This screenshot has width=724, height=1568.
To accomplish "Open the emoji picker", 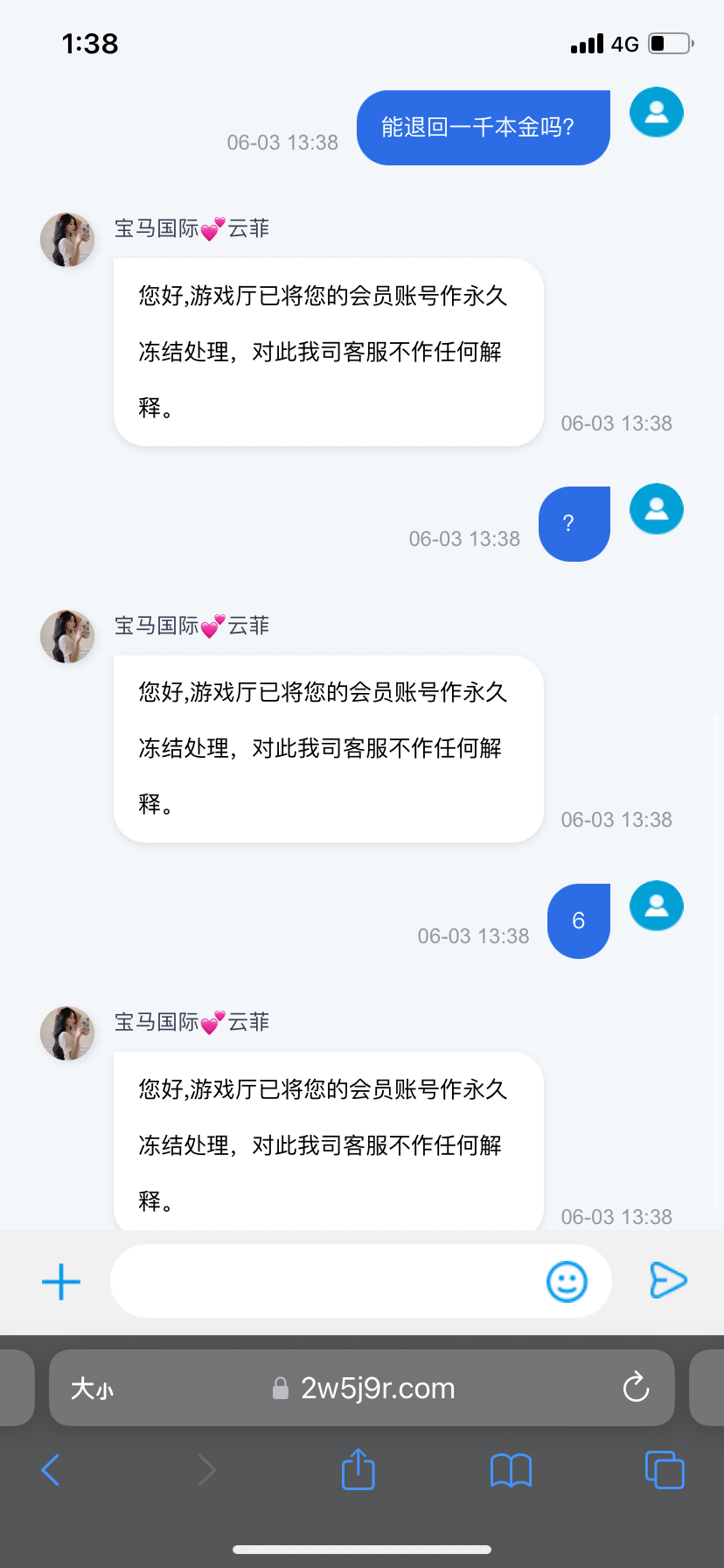I will 567,1282.
